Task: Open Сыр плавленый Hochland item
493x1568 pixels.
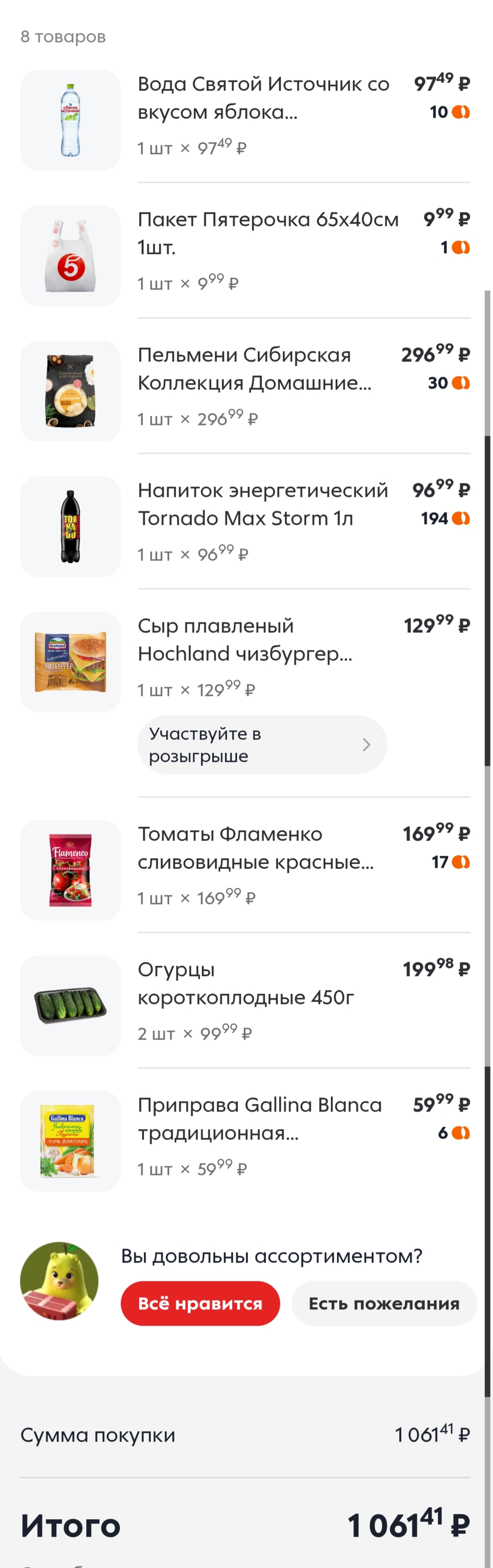Action: point(245,640)
